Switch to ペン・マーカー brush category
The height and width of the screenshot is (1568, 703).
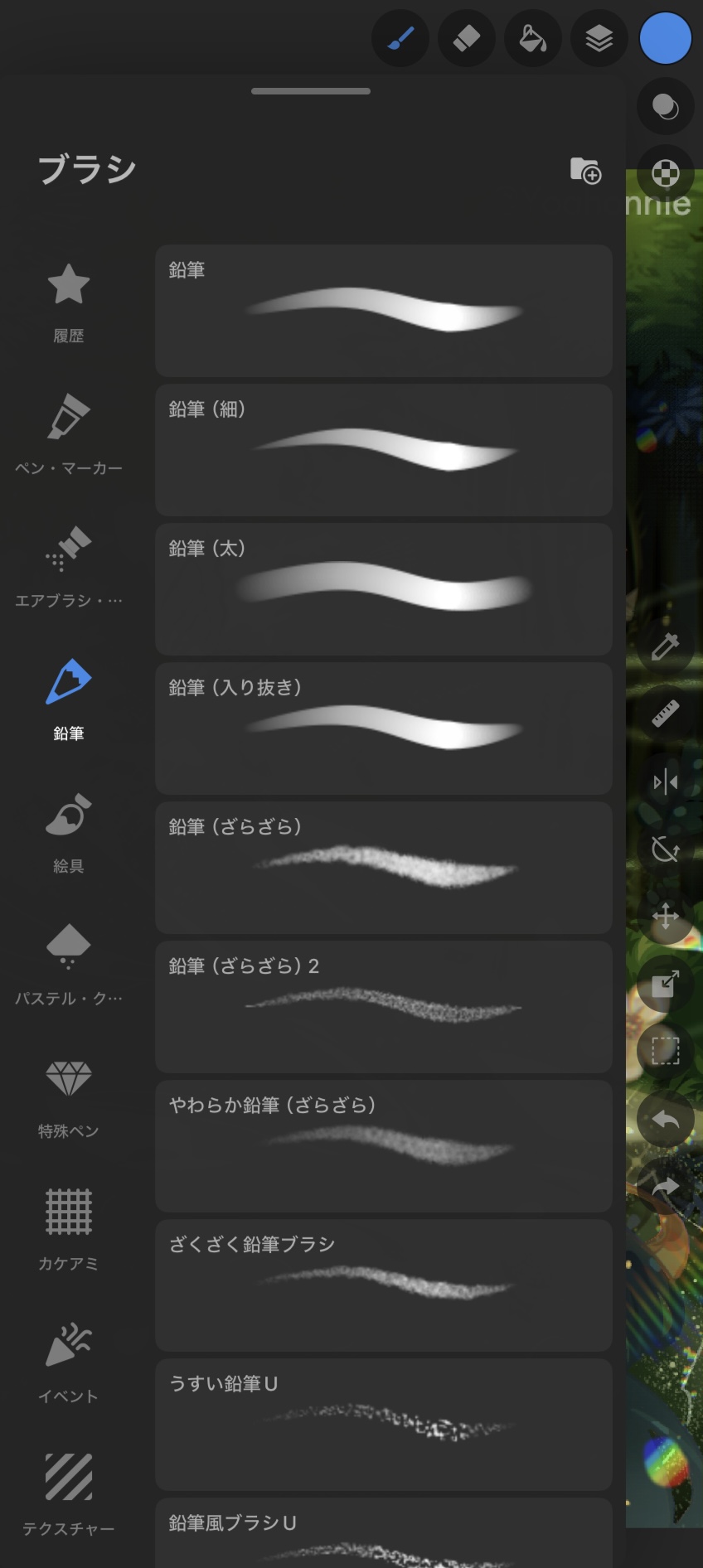click(69, 434)
